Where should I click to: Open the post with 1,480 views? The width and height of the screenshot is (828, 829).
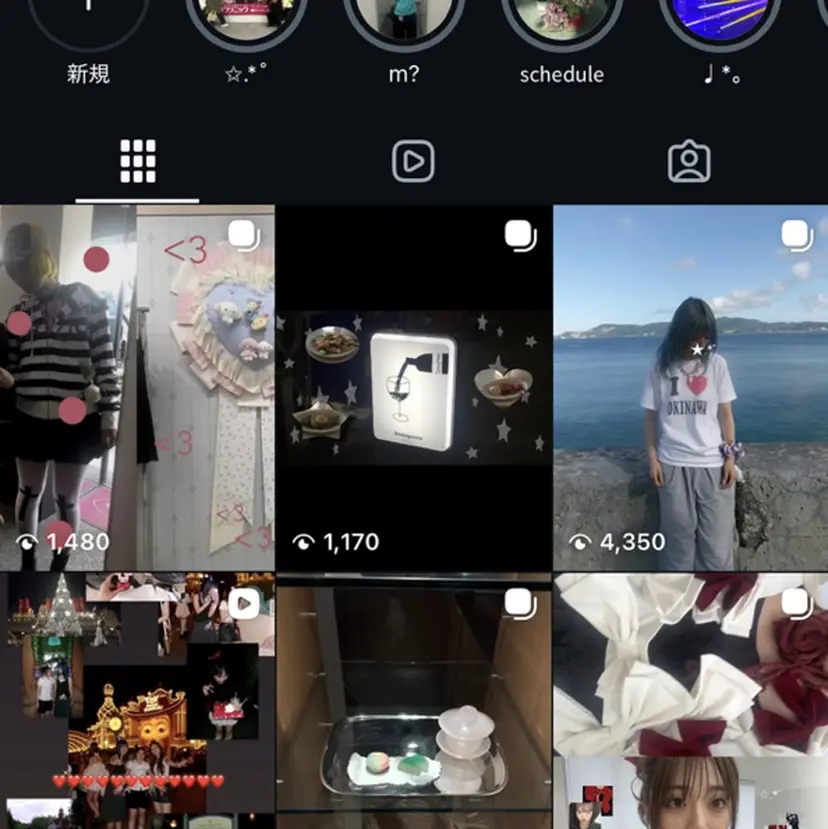pyautogui.click(x=137, y=388)
